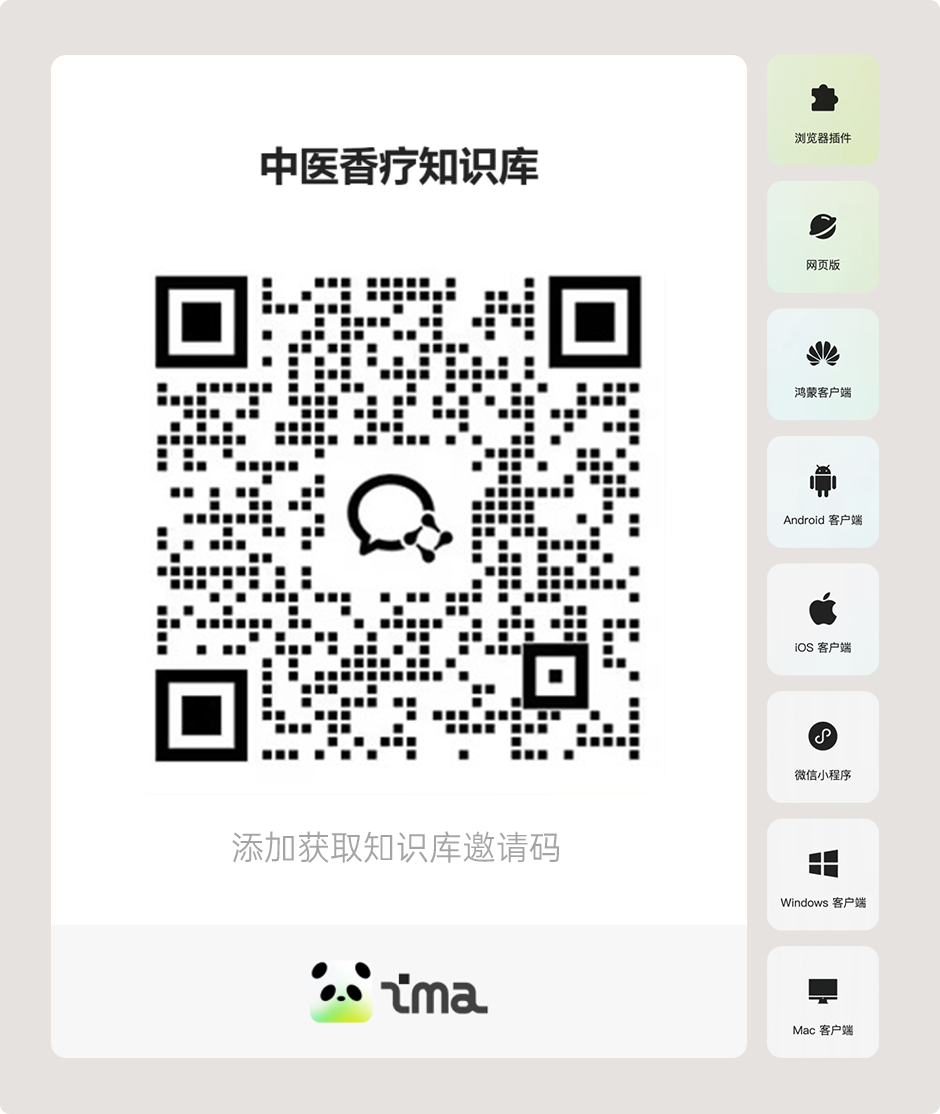Image resolution: width=940 pixels, height=1114 pixels.
Task: Click the Apple logo for iOS 客户端
Action: pyautogui.click(x=822, y=608)
